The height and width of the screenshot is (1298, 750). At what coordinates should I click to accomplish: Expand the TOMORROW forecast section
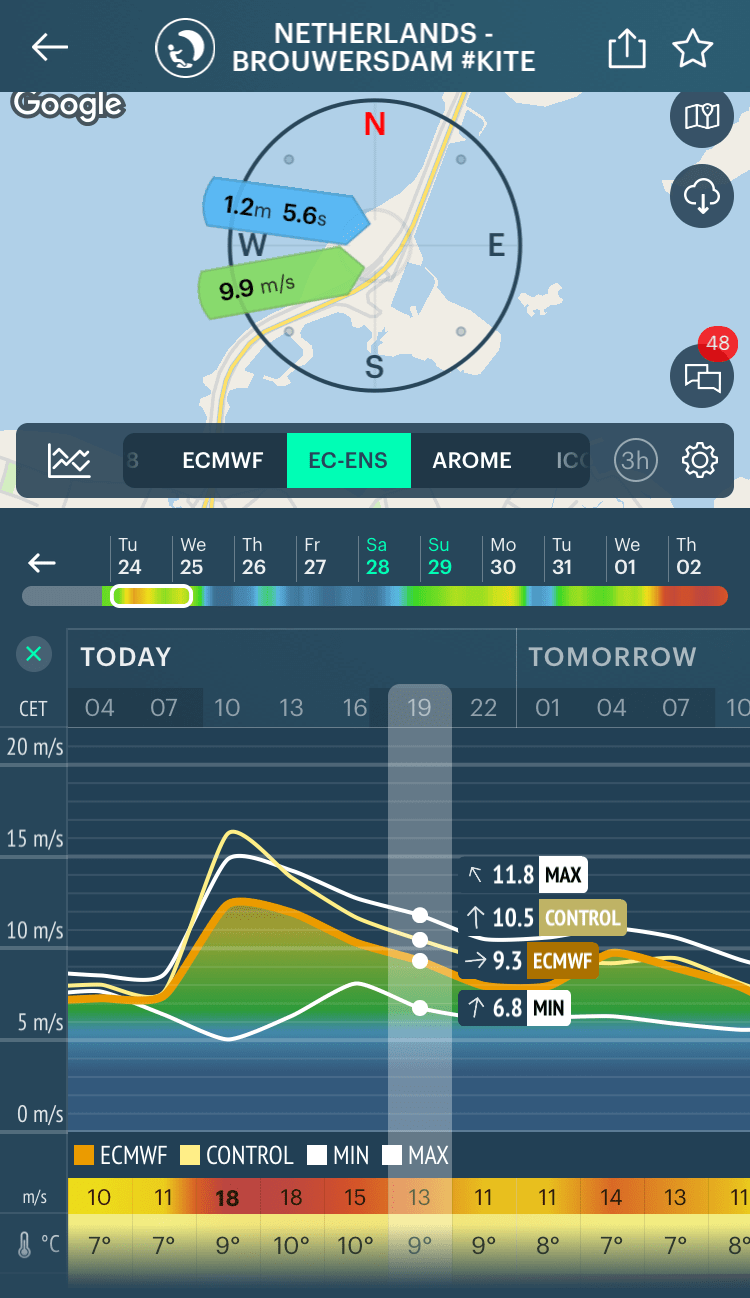612,657
